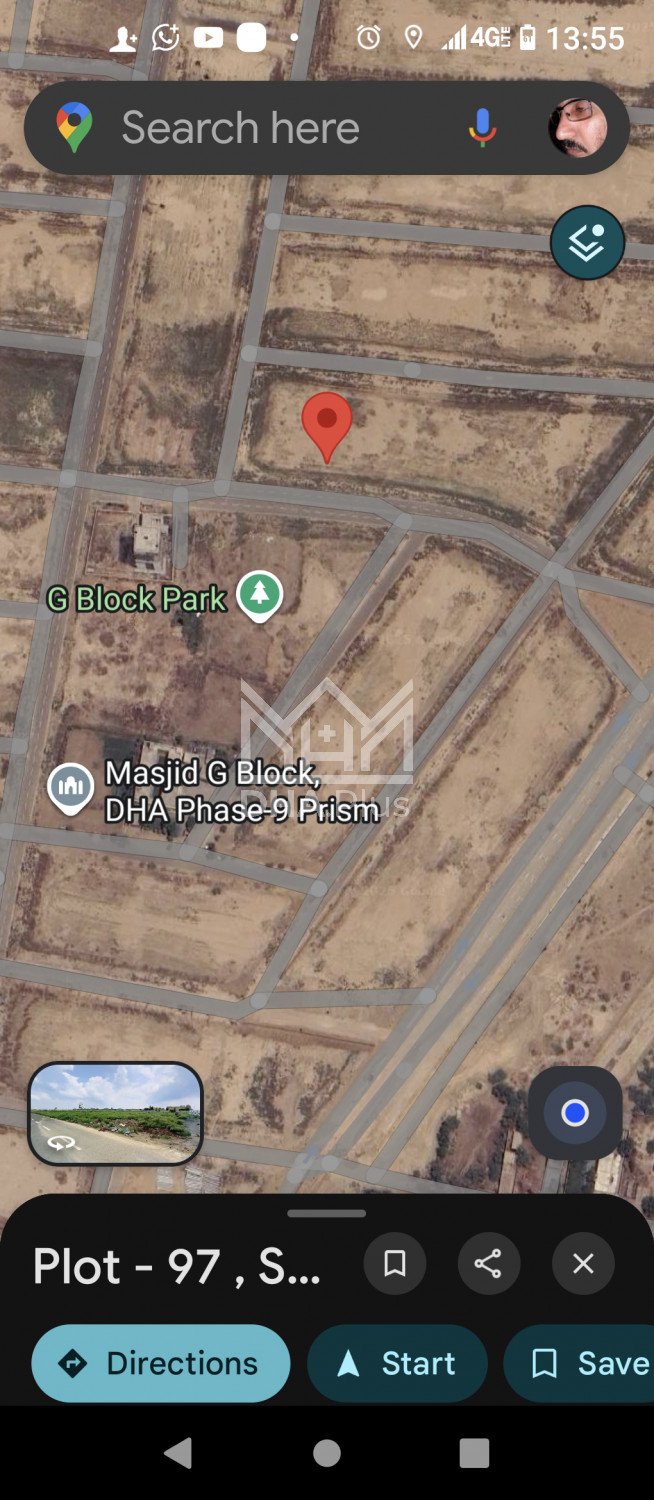Share the Plot - 97 location
This screenshot has width=654, height=1500.
(x=488, y=1264)
